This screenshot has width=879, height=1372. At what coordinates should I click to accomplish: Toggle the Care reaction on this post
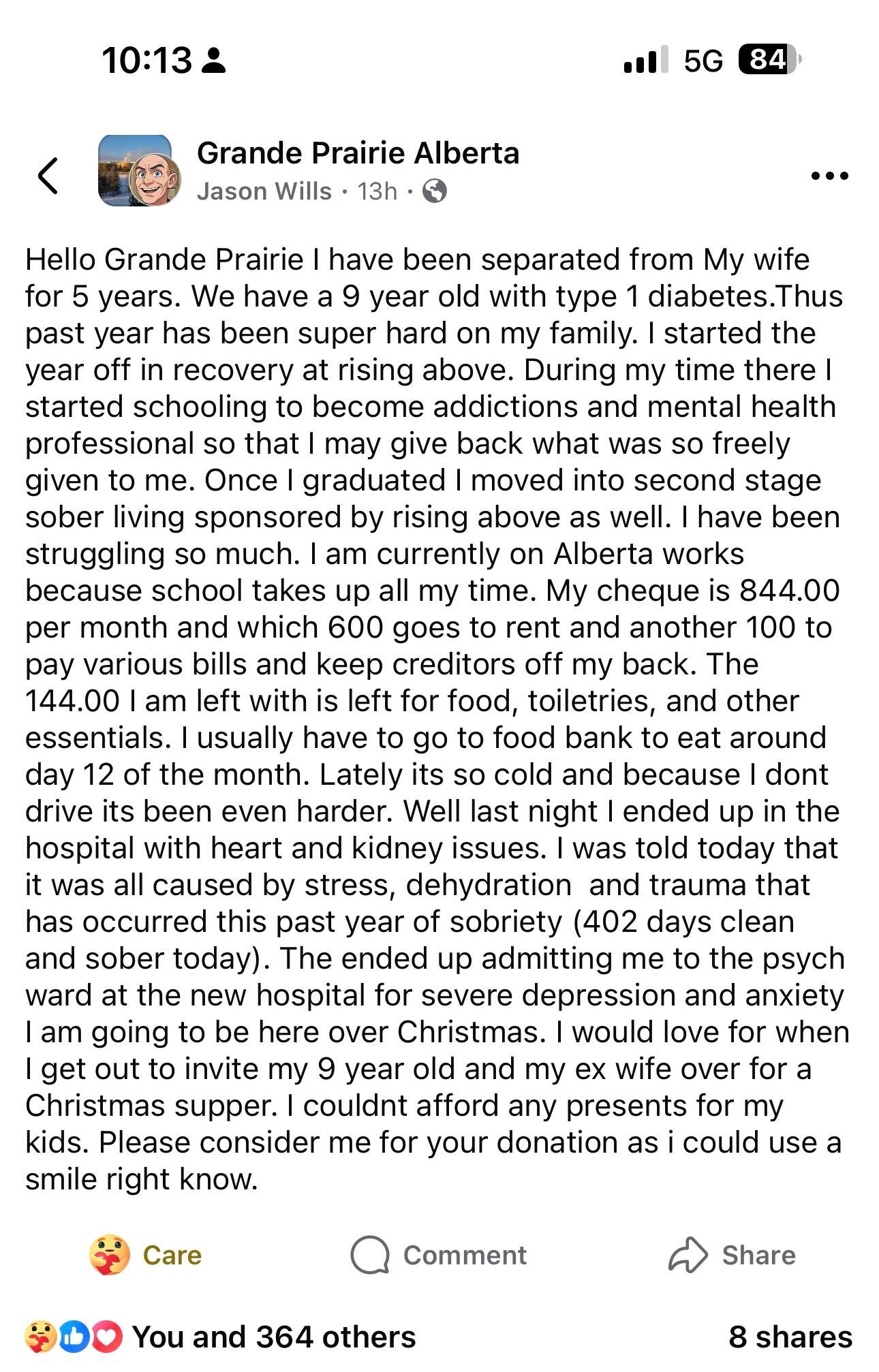(146, 1255)
